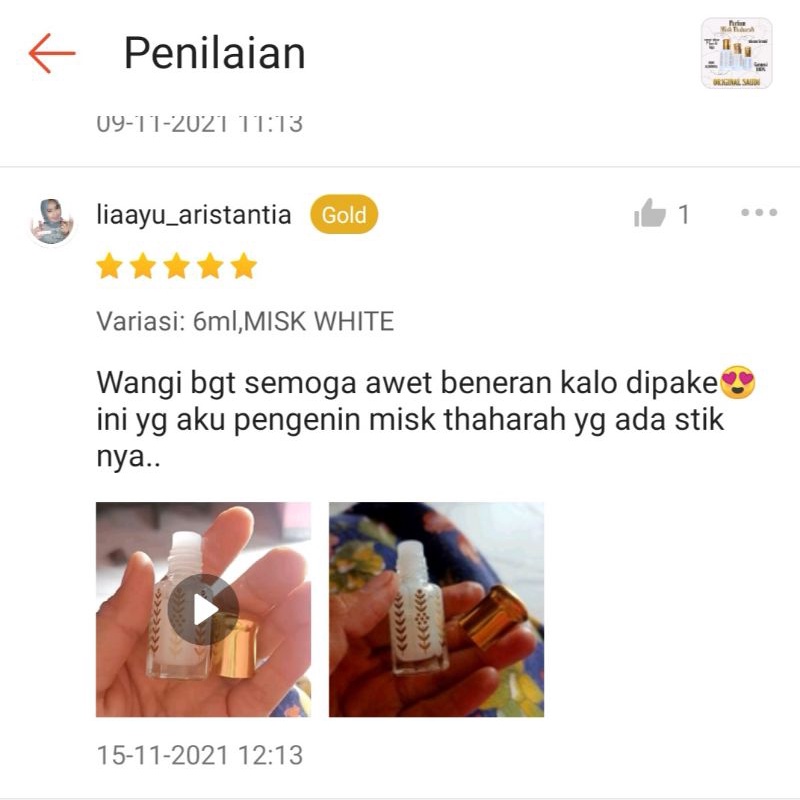
Task: Open the product thumbnail in the header
Action: (736, 53)
